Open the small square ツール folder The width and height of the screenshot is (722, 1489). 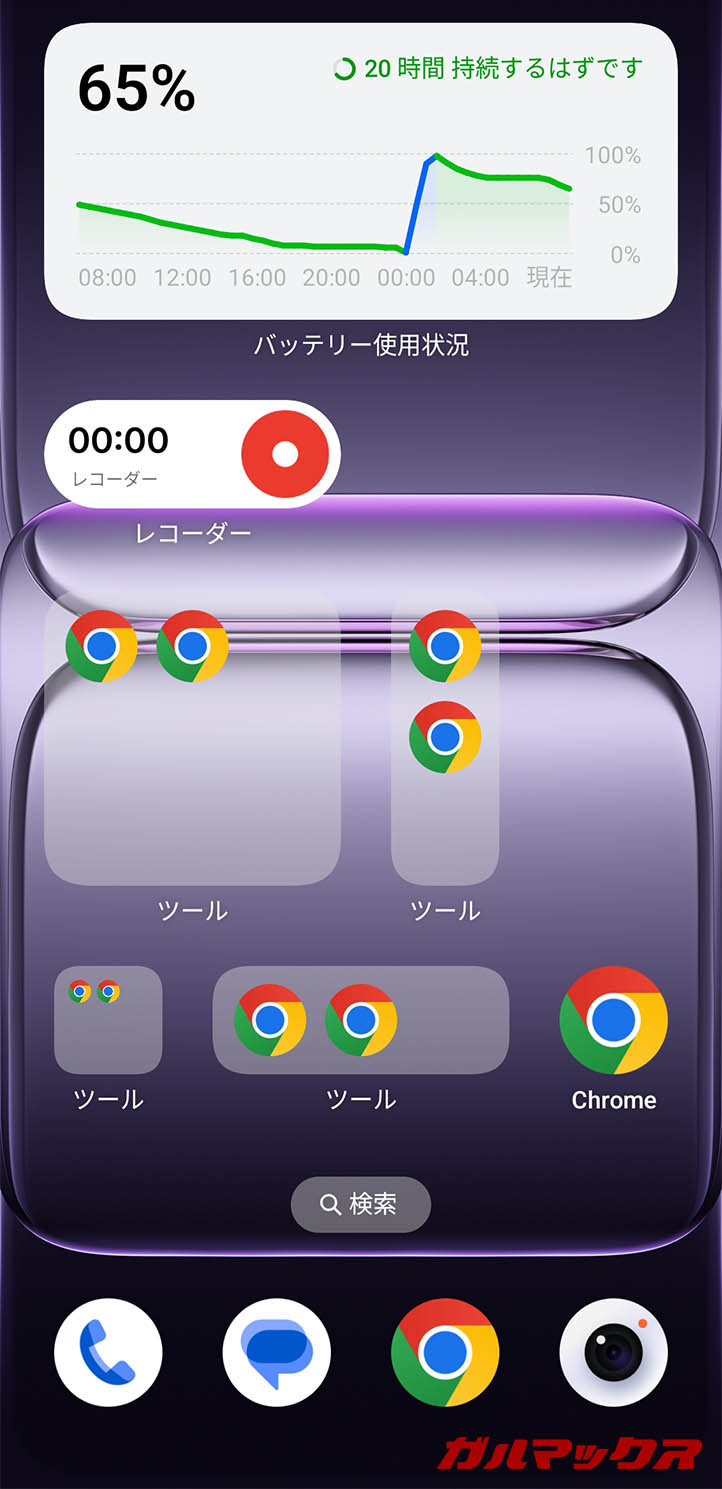pyautogui.click(x=108, y=1020)
